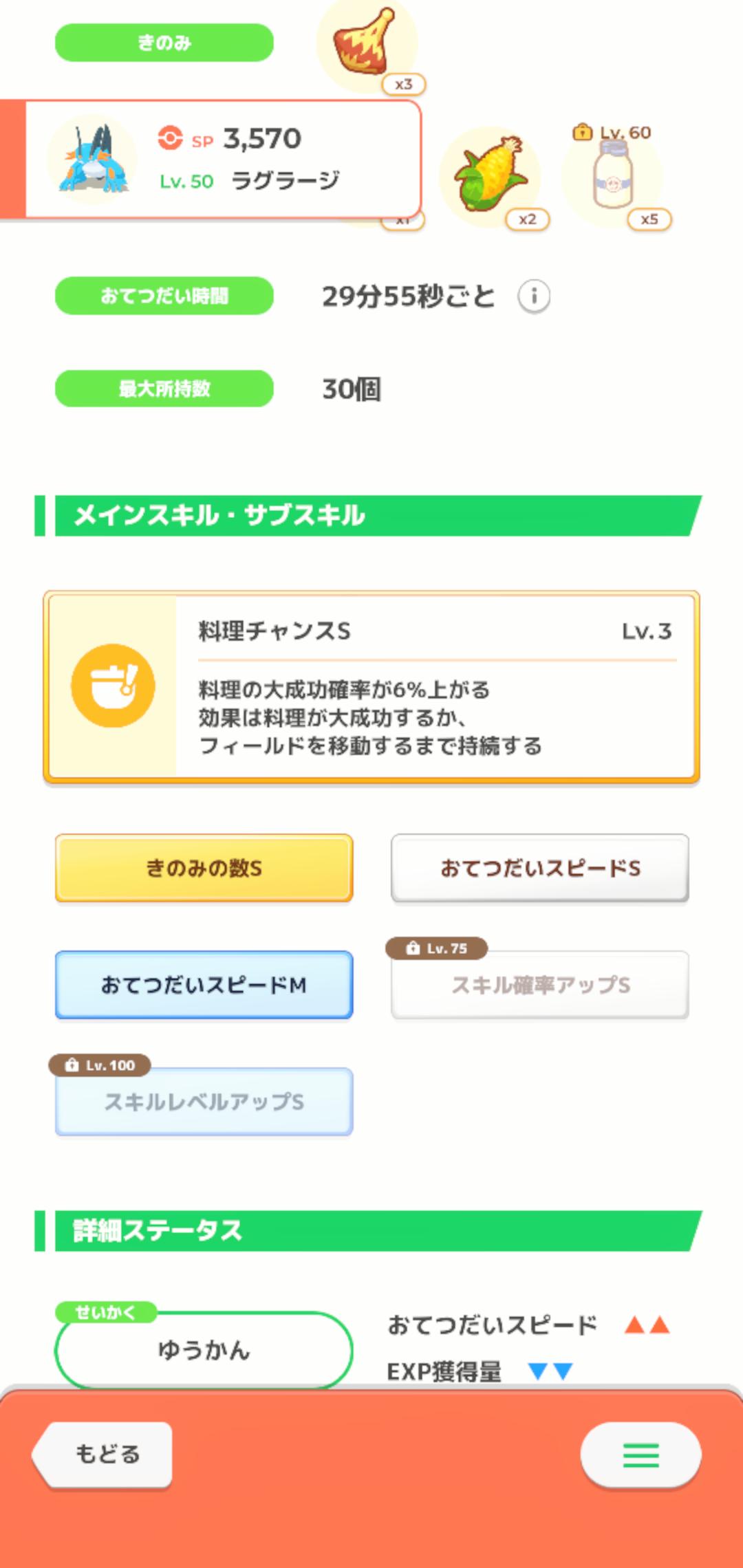Tap the locked Lv. 60 milk ingredient
Viewport: 743px width, 1568px height.
click(x=612, y=179)
